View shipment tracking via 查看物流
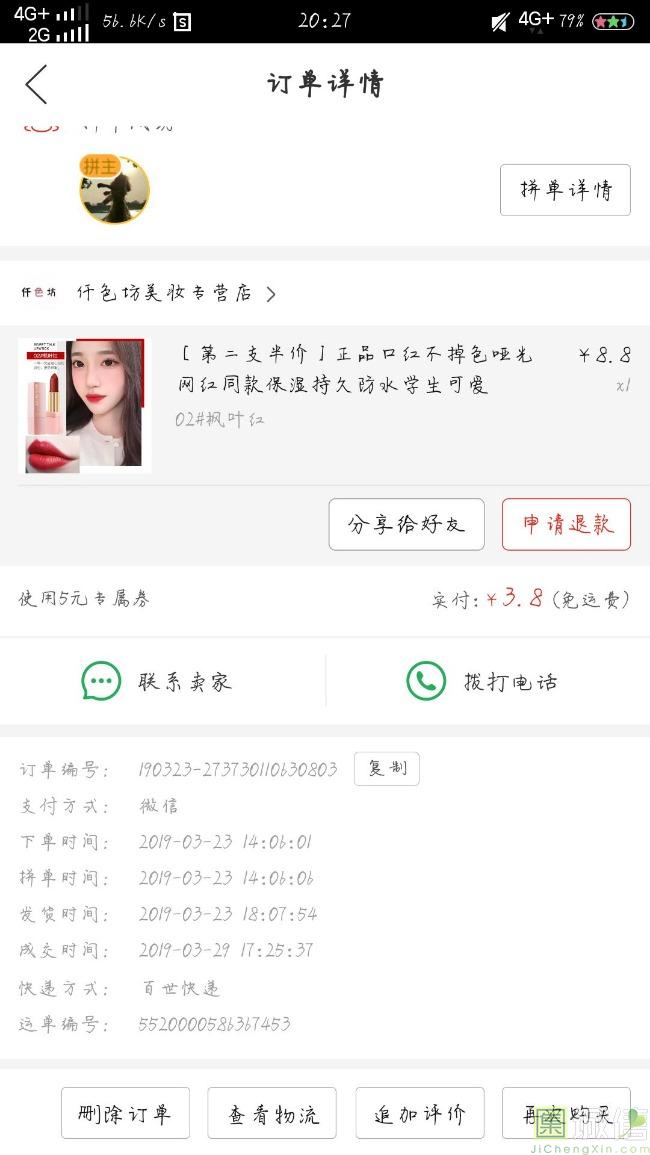 tap(272, 1113)
